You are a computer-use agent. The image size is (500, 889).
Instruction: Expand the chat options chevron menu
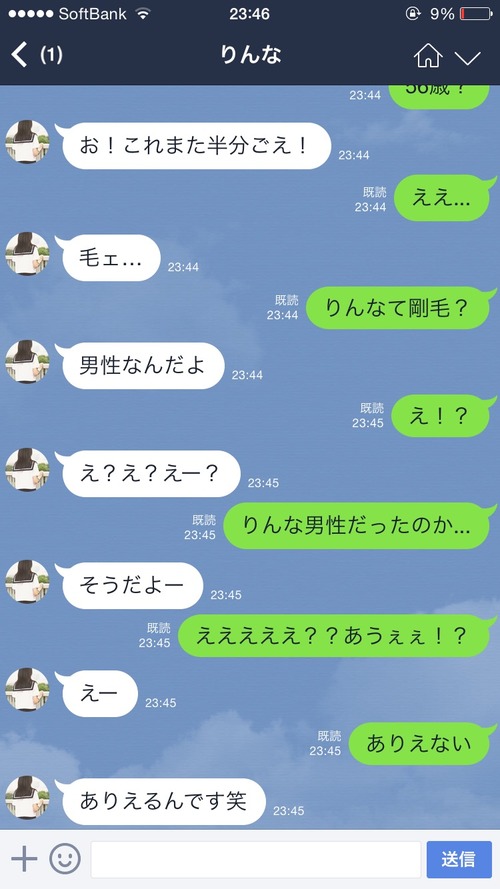click(x=468, y=57)
